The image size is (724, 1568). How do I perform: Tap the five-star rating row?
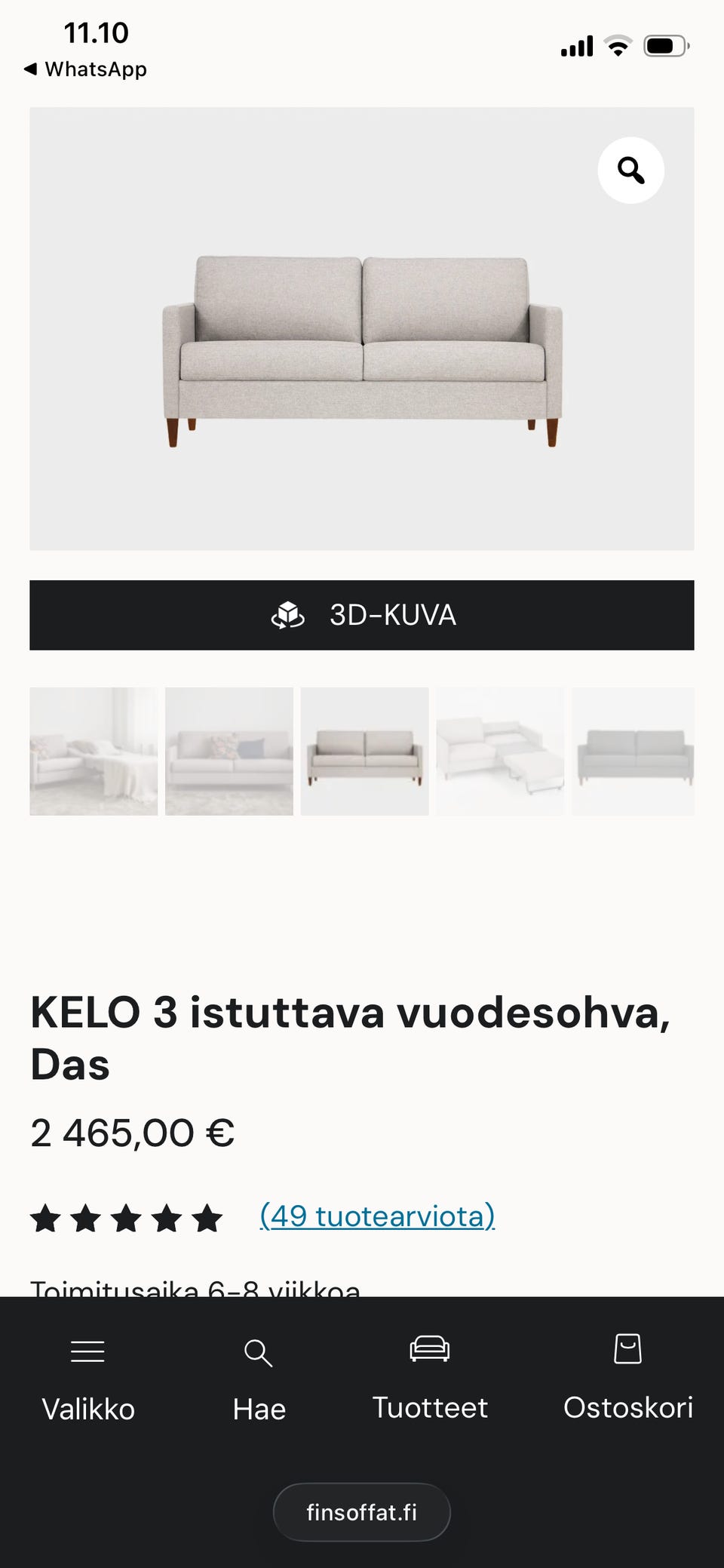(x=124, y=1216)
